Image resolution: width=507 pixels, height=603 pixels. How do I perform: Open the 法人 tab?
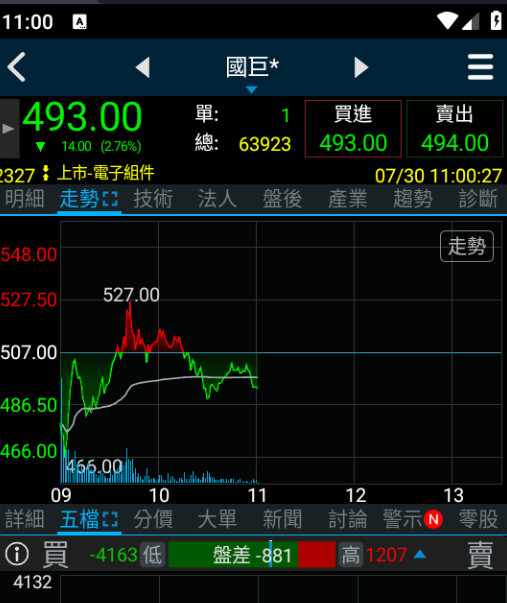point(217,199)
